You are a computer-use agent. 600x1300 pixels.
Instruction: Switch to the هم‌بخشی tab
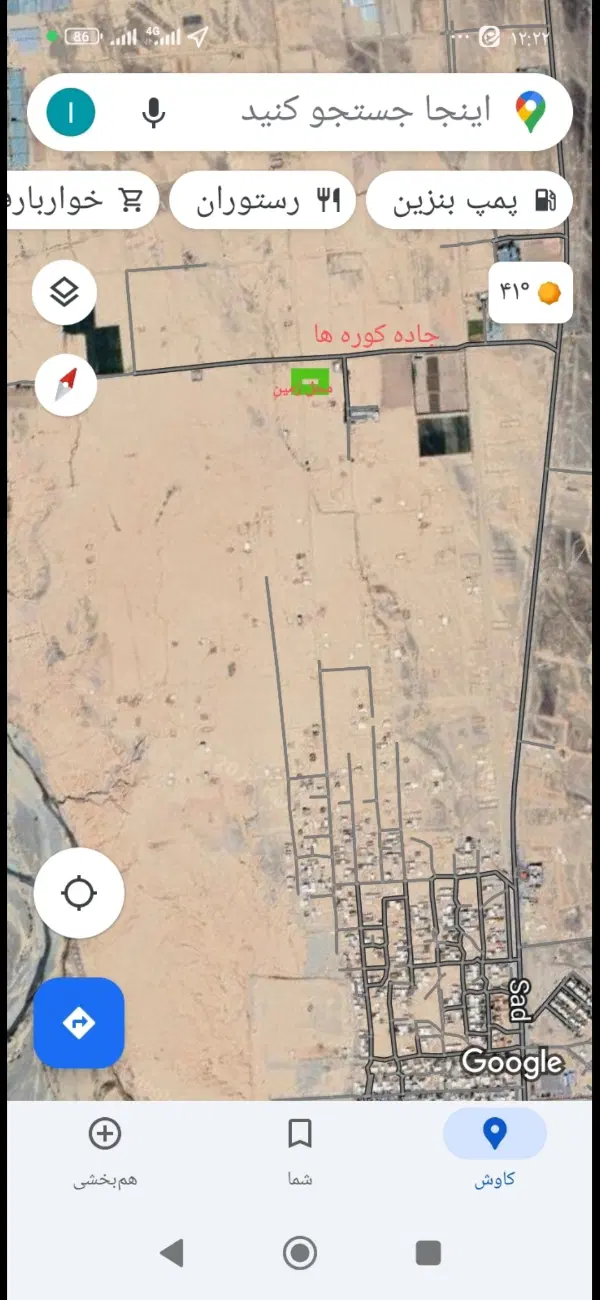pyautogui.click(x=105, y=1149)
